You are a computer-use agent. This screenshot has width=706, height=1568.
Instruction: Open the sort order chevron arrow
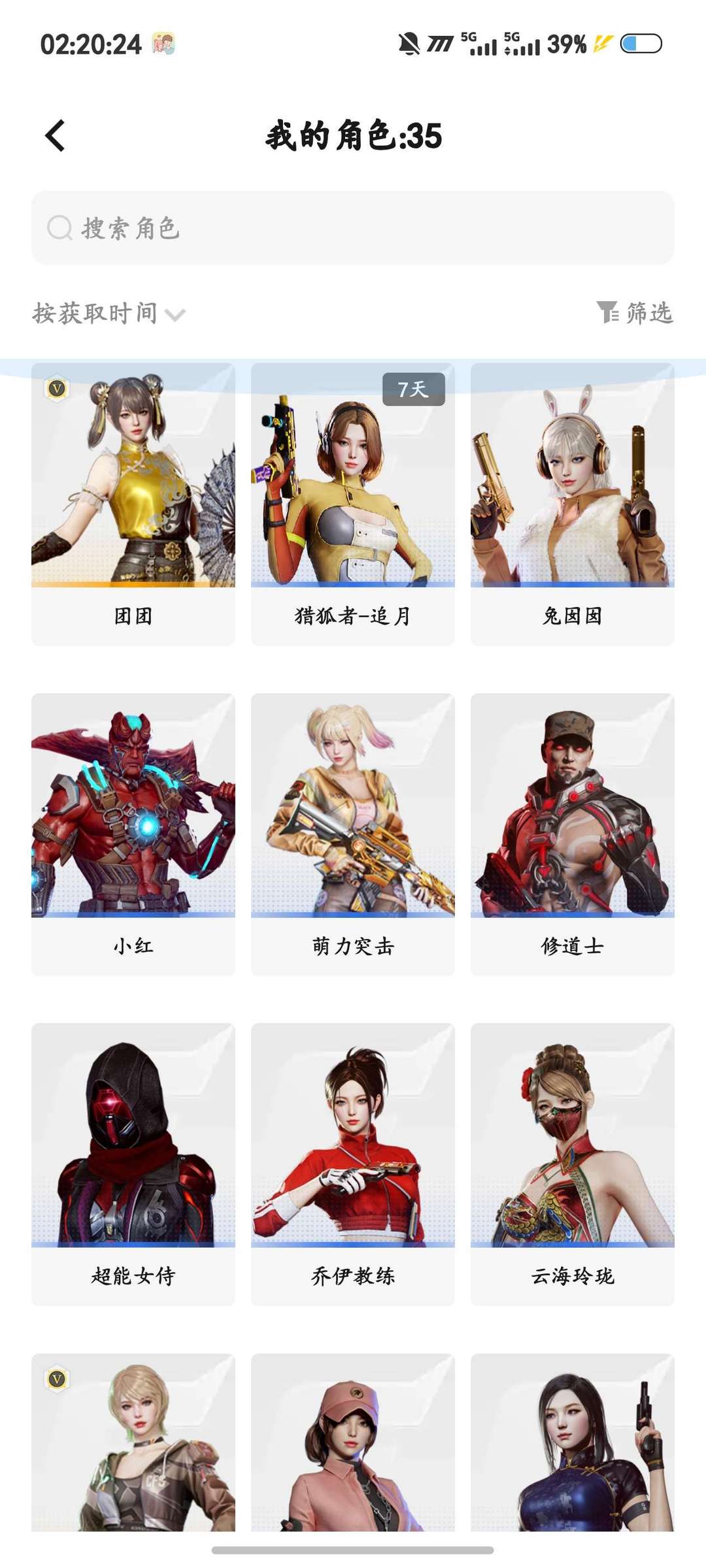[174, 316]
